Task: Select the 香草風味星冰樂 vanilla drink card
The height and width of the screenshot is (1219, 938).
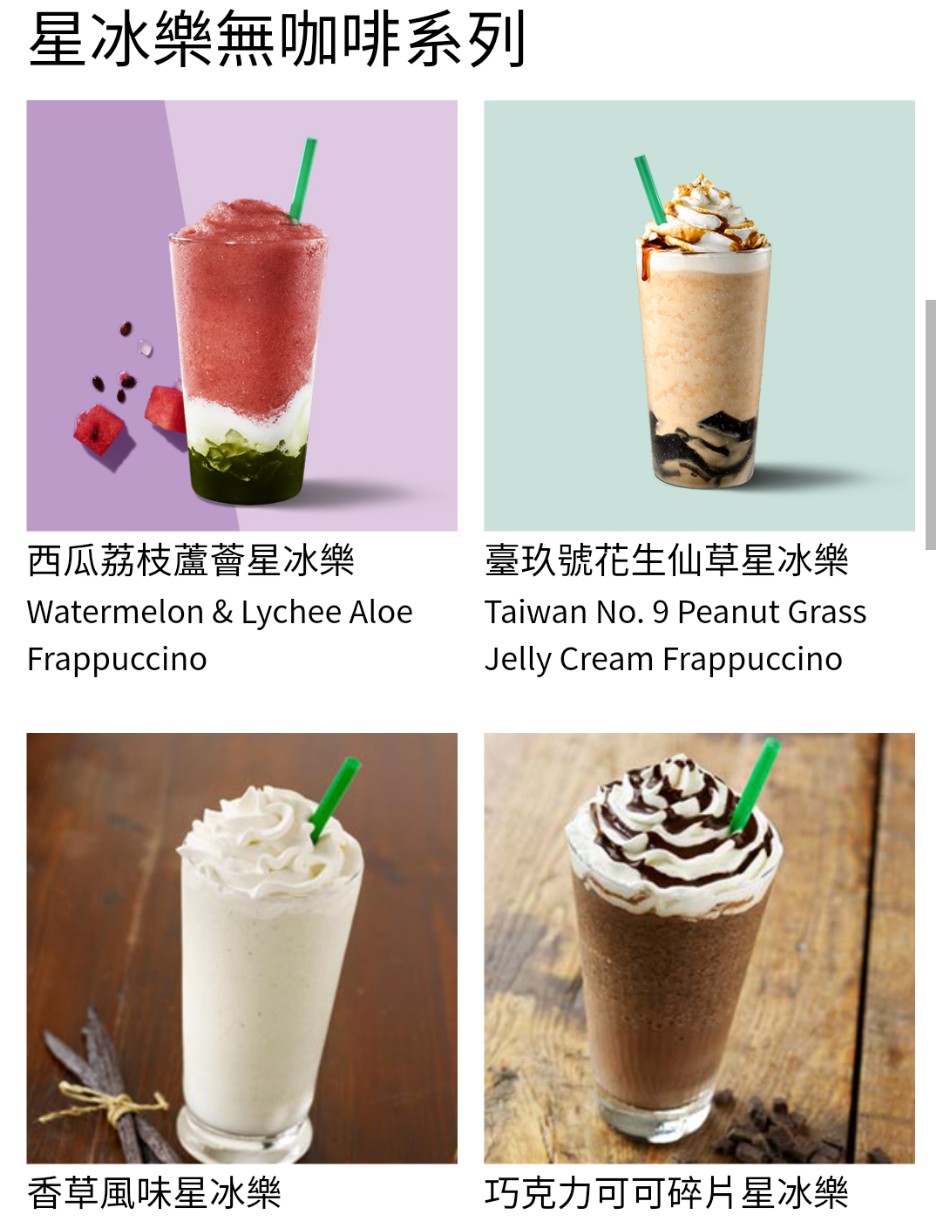Action: [x=242, y=948]
